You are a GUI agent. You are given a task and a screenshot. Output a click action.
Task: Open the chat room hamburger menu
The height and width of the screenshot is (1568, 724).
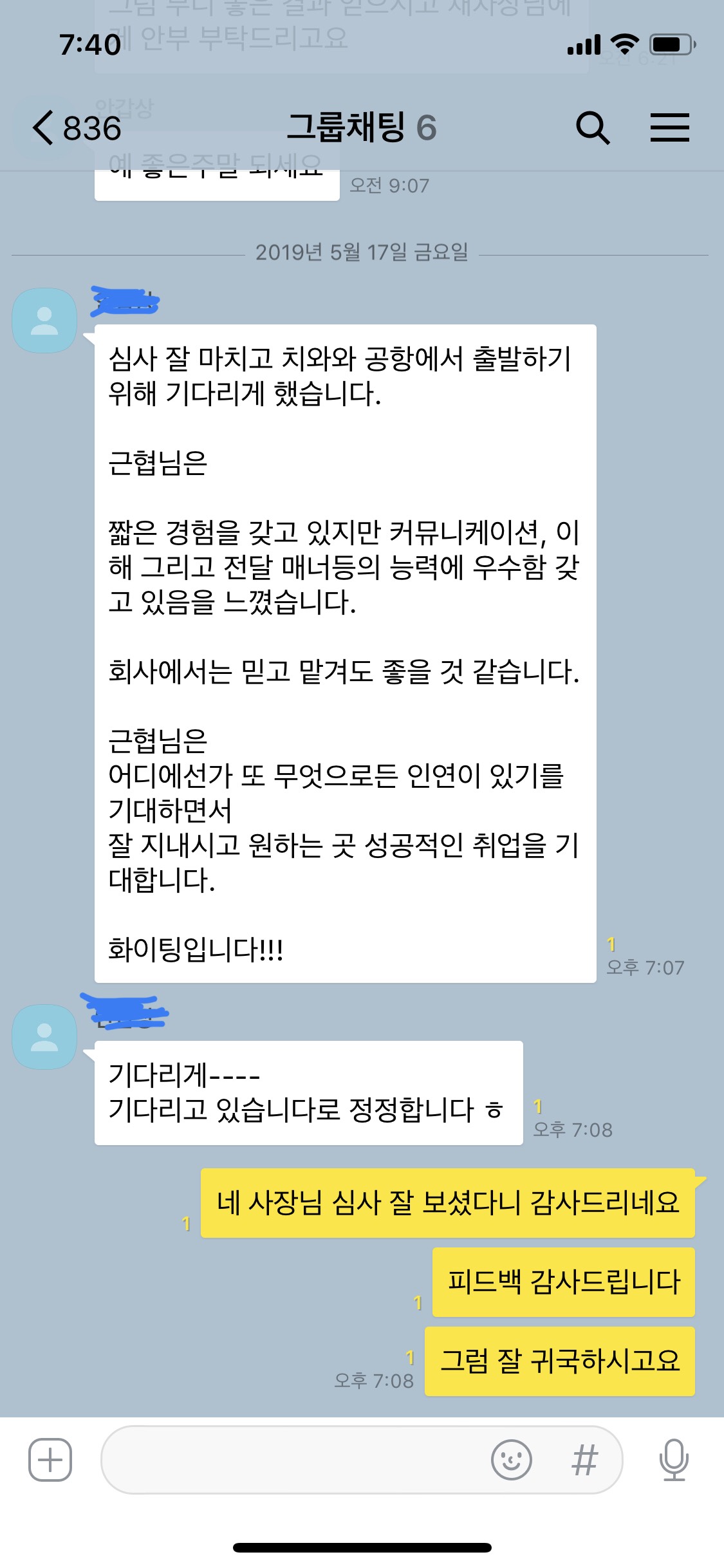pyautogui.click(x=669, y=127)
